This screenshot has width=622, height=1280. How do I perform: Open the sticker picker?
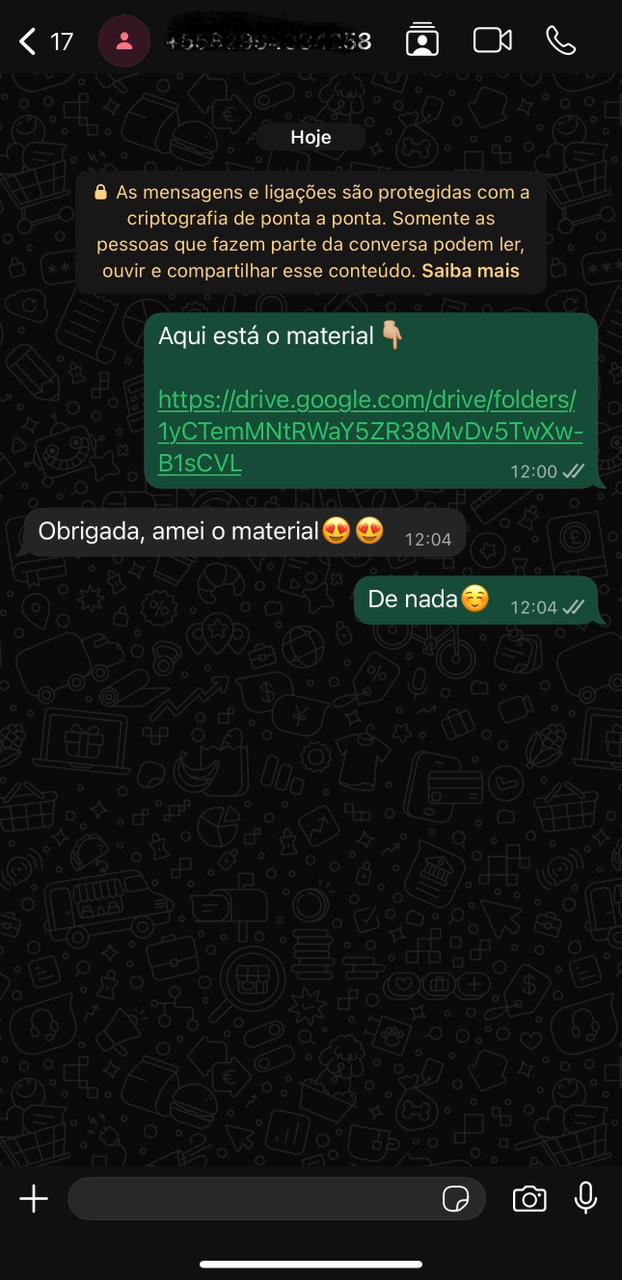[456, 1199]
